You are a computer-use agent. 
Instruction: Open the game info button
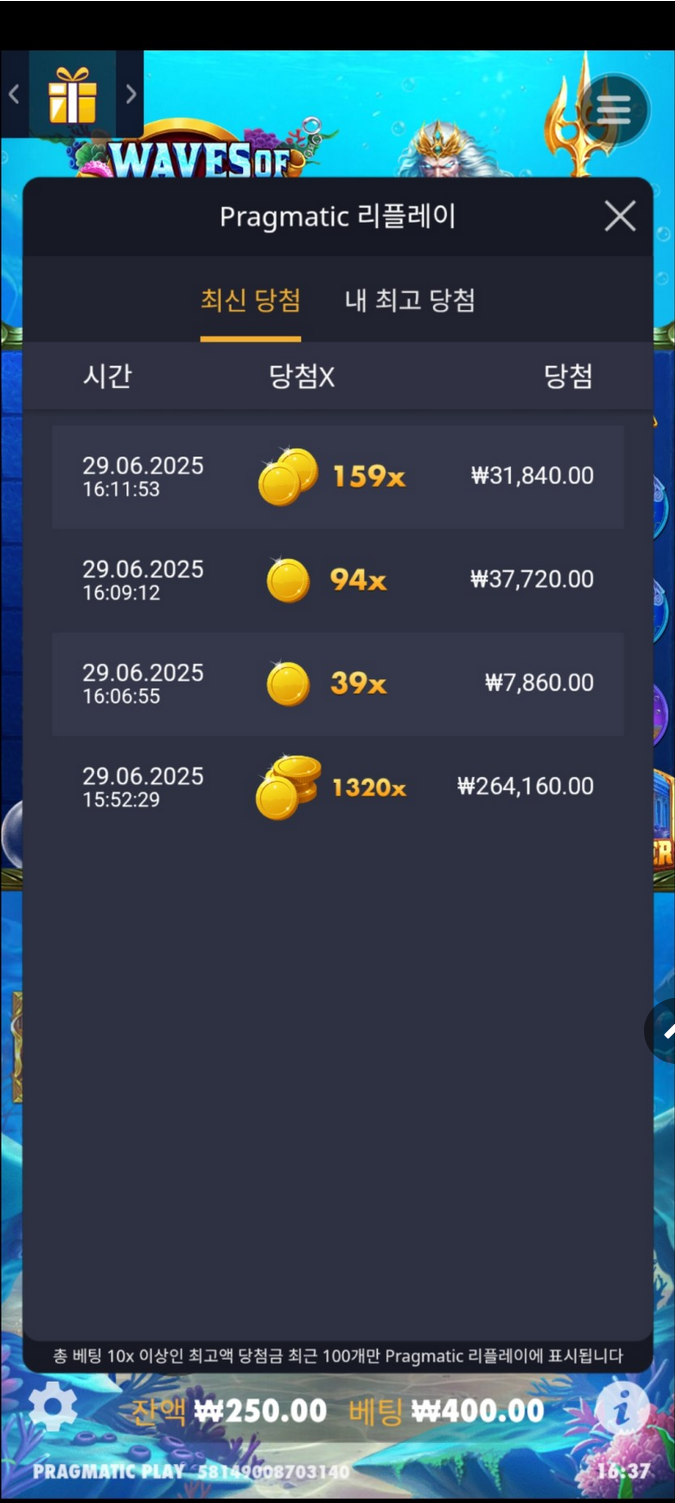(621, 1410)
